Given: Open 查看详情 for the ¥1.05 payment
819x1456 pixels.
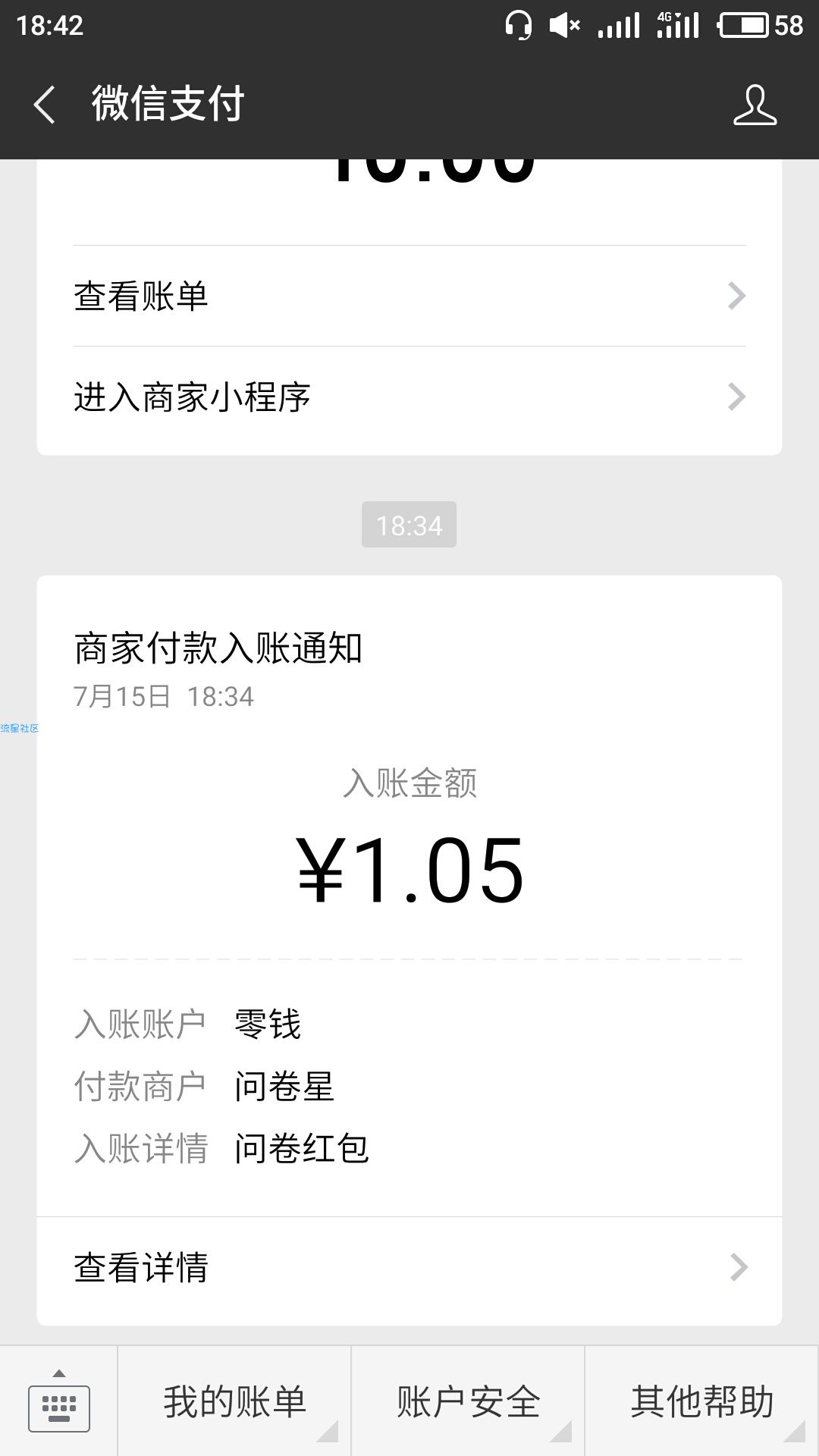Looking at the screenshot, I should point(409,1268).
